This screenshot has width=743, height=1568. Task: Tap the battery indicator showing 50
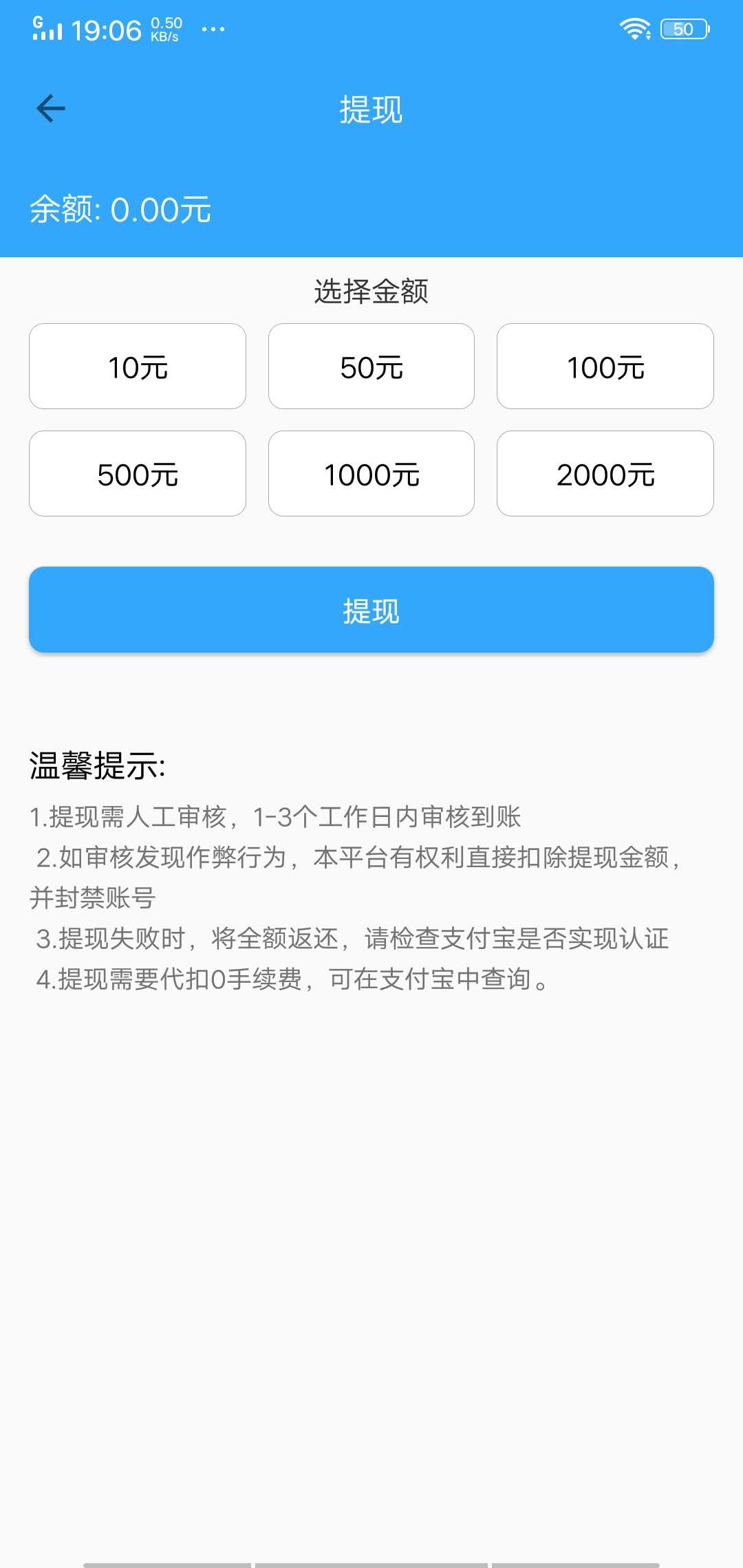click(x=684, y=28)
